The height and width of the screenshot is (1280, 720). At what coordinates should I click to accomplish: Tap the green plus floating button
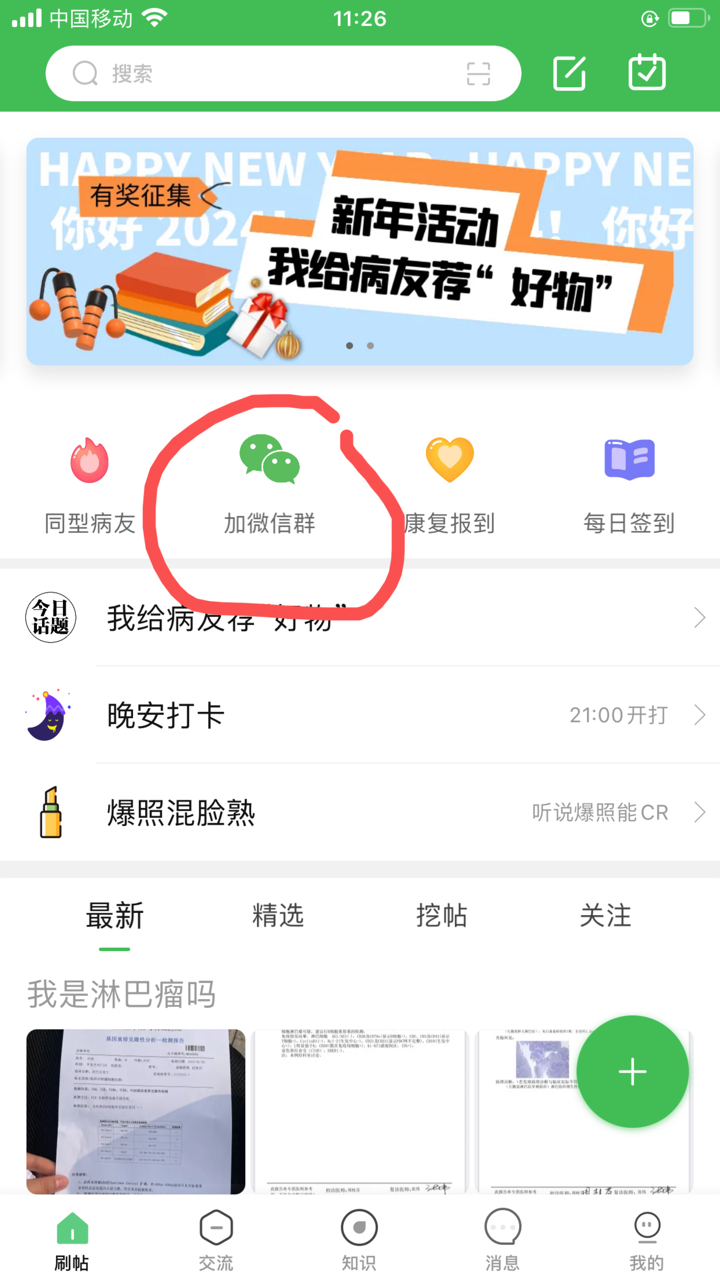pyautogui.click(x=632, y=1072)
